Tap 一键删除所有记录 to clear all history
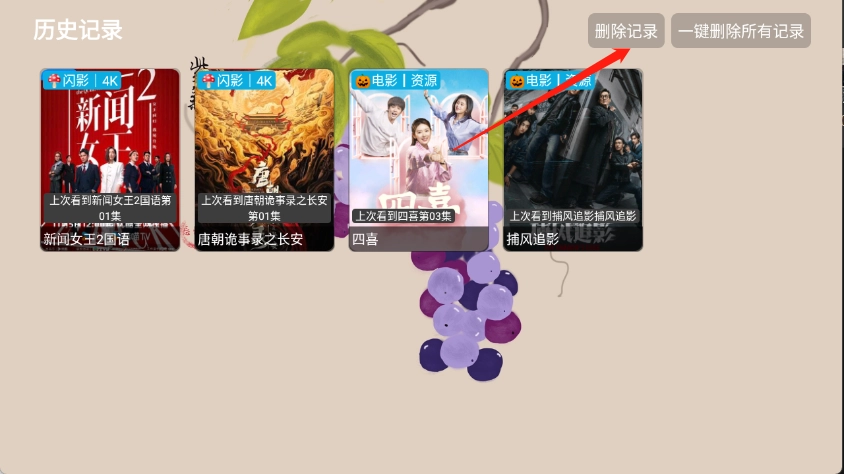Screen dimensions: 844x474 pyautogui.click(x=741, y=31)
